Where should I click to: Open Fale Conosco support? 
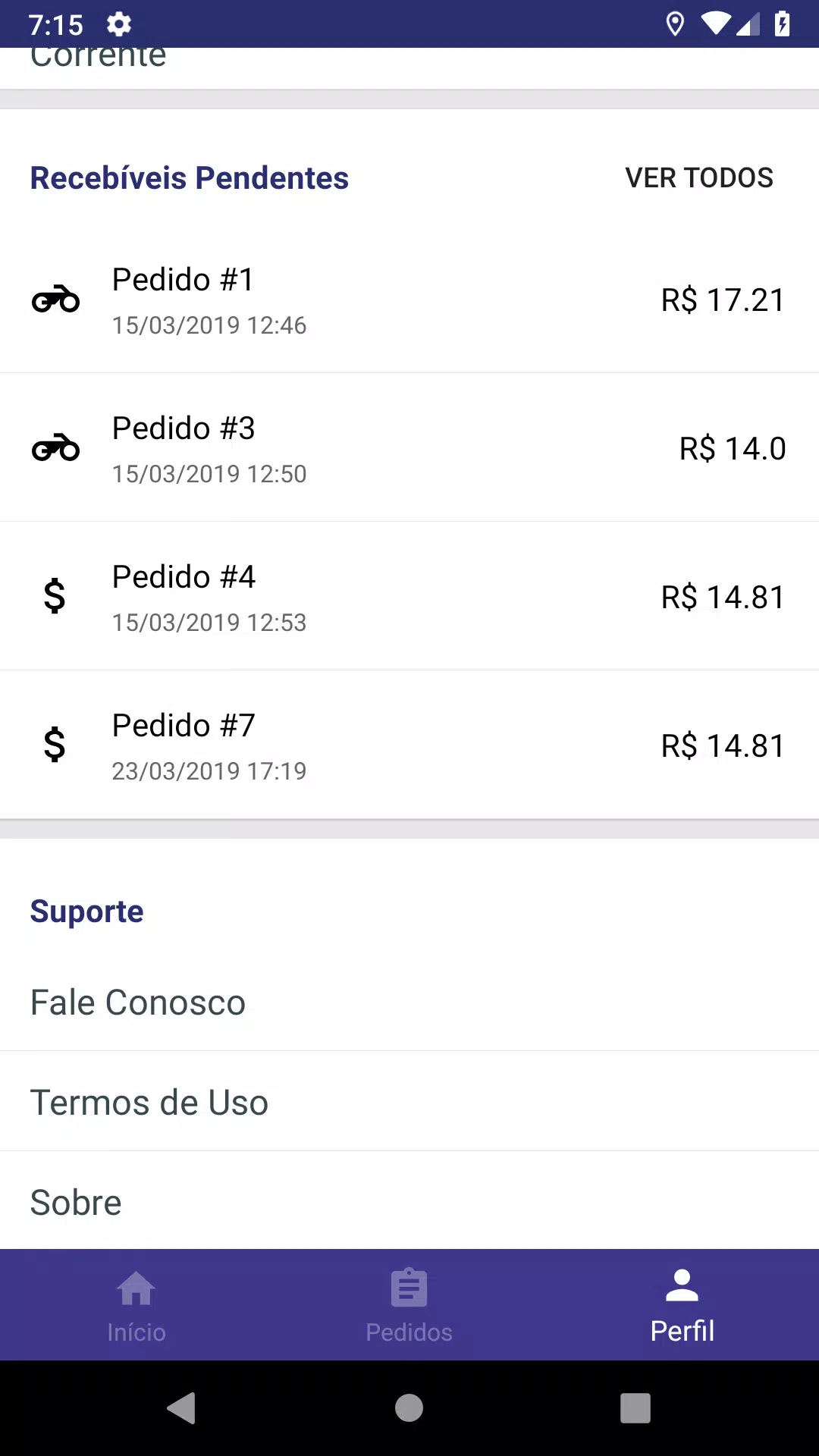click(409, 1002)
